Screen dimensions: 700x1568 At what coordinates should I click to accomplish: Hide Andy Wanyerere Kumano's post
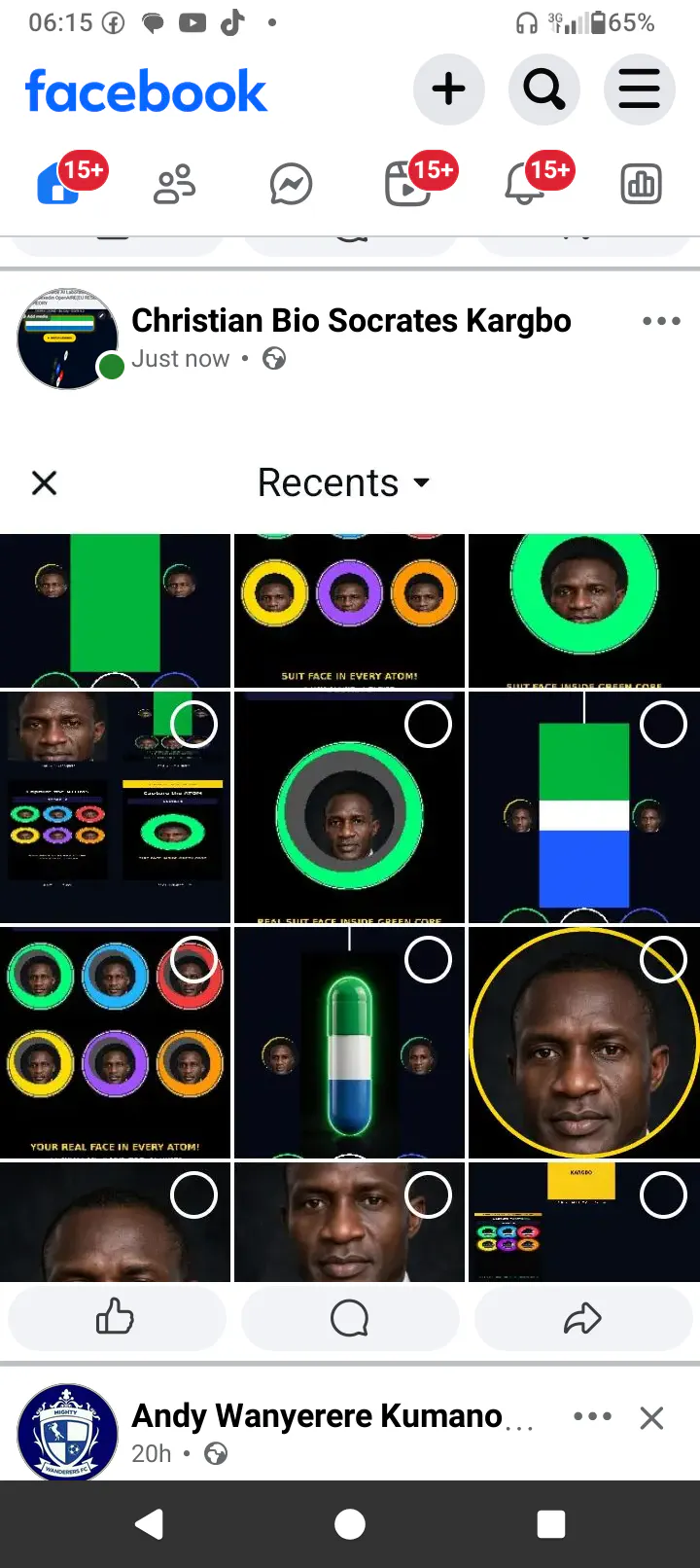coord(651,1418)
